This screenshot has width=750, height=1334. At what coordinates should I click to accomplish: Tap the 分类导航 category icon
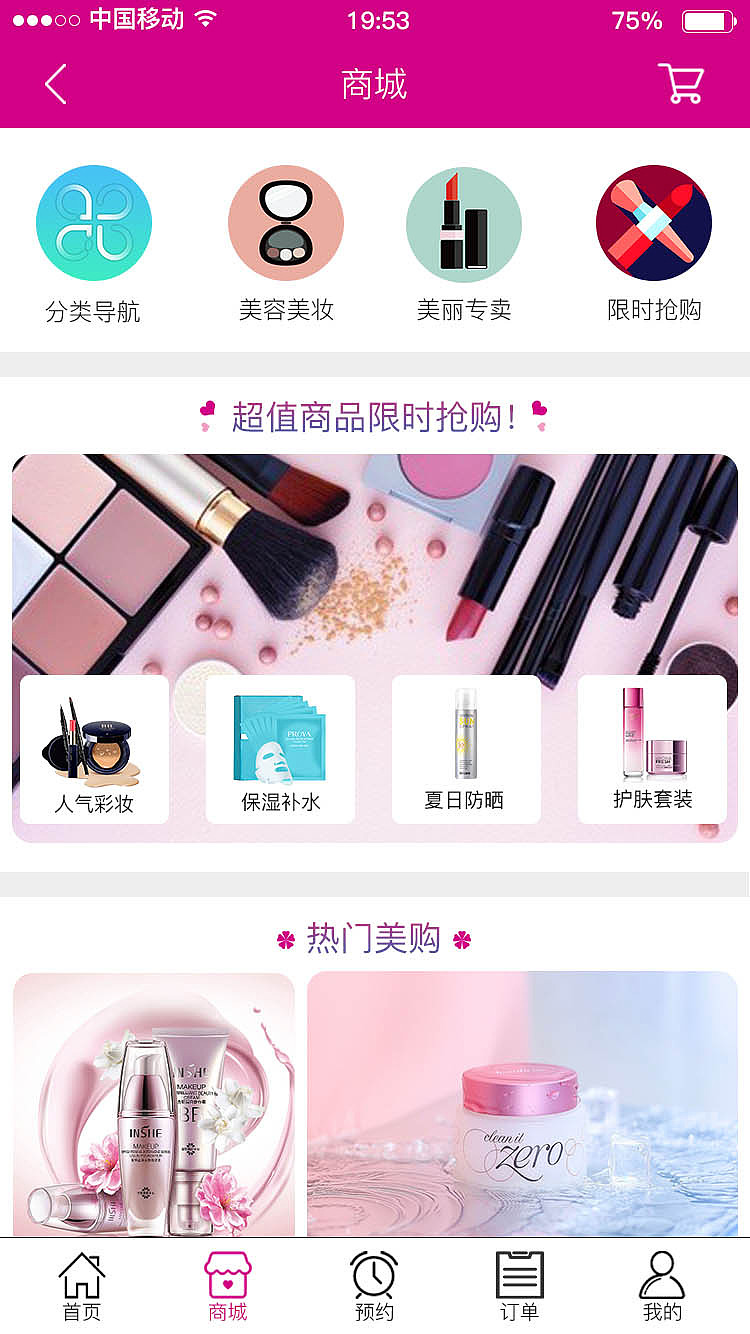(x=93, y=222)
